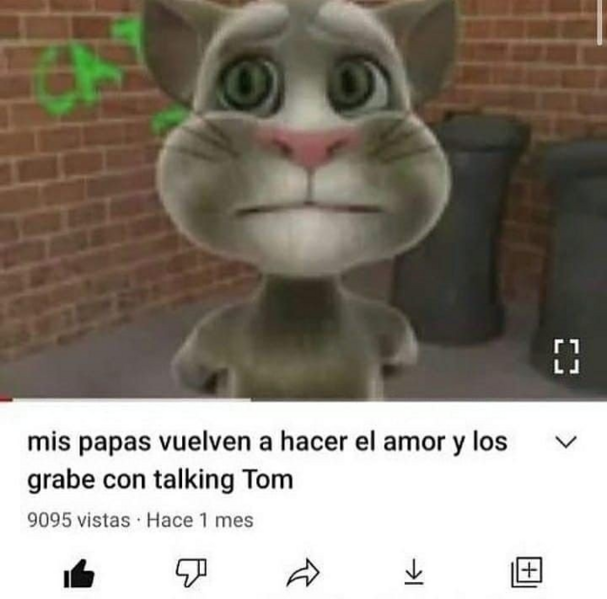Expand the video description chevron
607x599 pixels.
(x=566, y=441)
